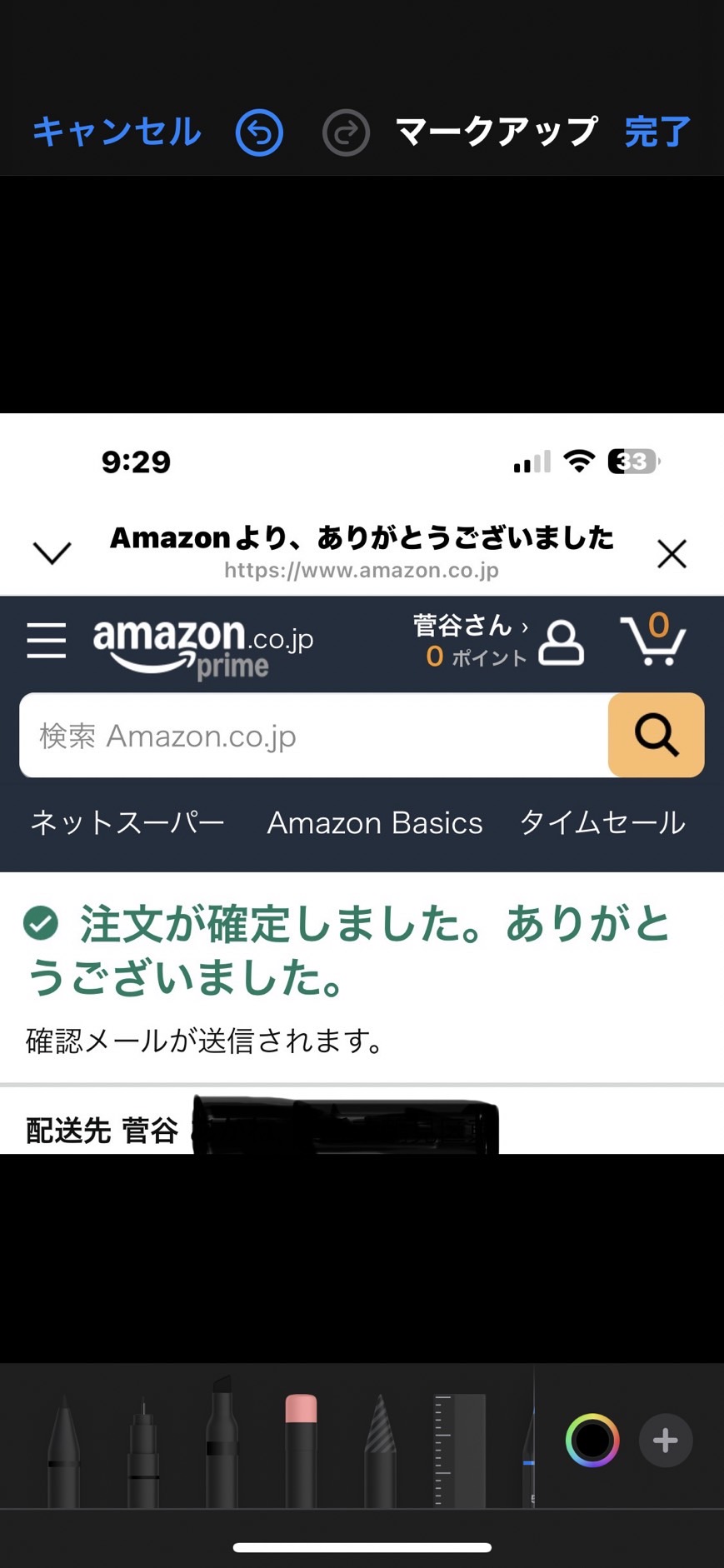Tap キャンセル to discard markup
This screenshot has width=724, height=1568.
point(117,132)
